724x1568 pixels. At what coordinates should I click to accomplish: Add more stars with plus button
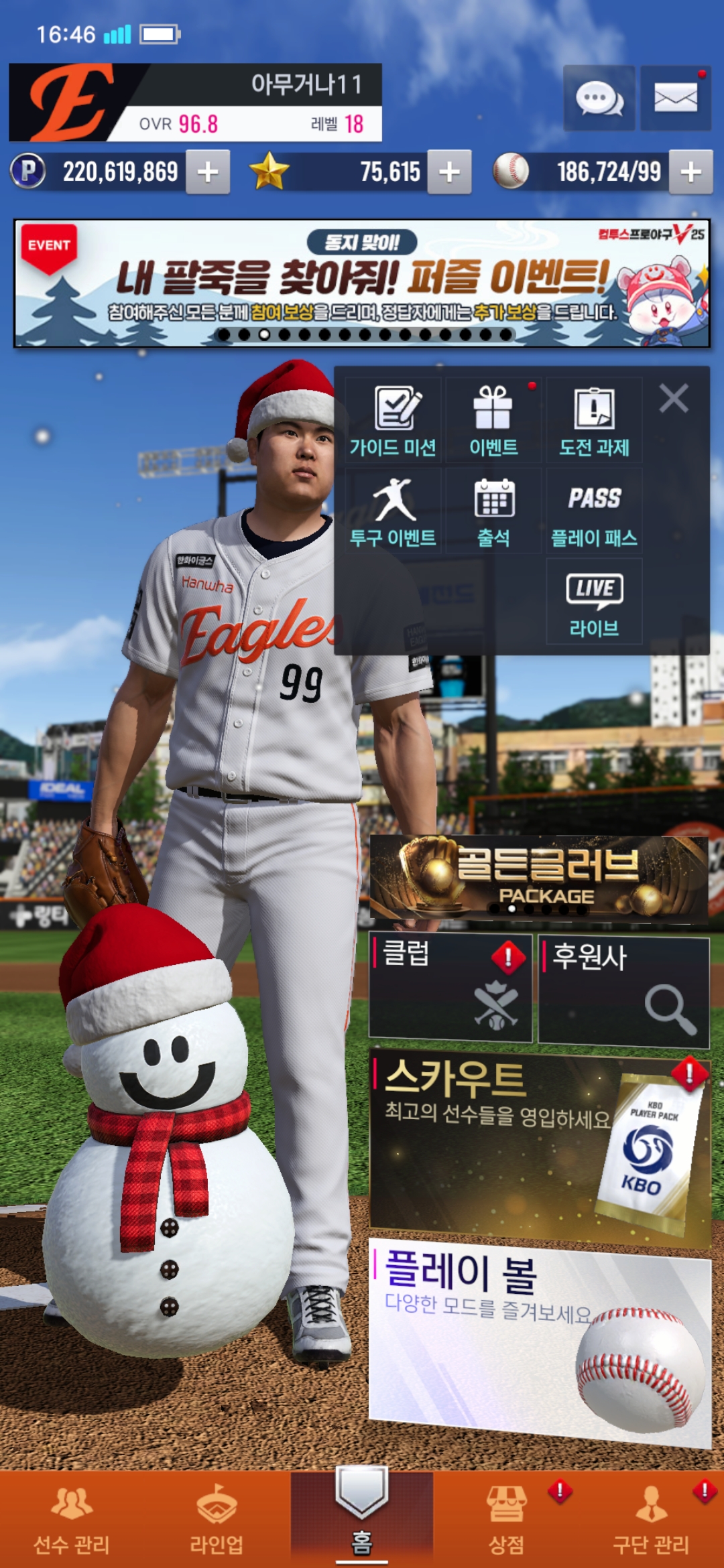(449, 172)
